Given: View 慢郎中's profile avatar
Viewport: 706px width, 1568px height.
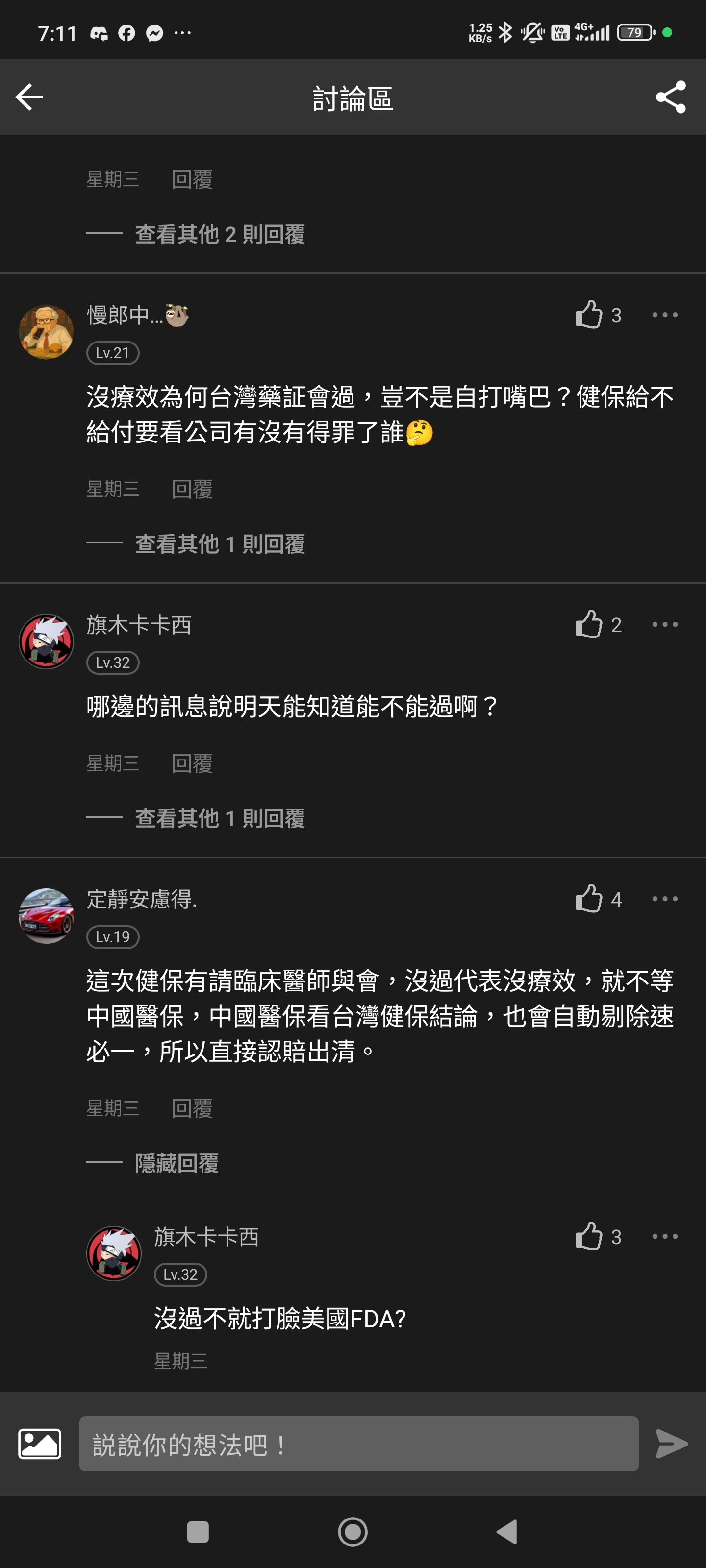Looking at the screenshot, I should pyautogui.click(x=46, y=332).
